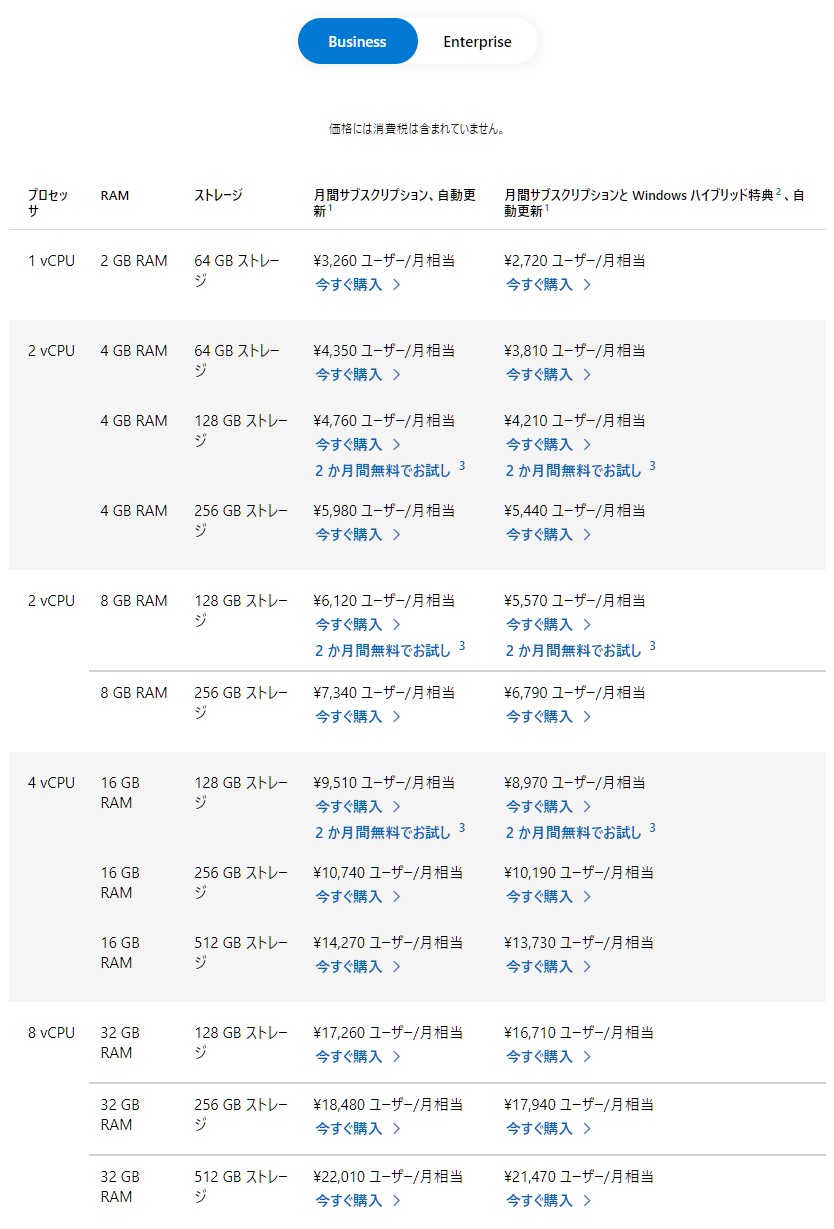Tap 今すぐ購入 under ¥5,570 price
834x1229 pixels.
[x=547, y=625]
